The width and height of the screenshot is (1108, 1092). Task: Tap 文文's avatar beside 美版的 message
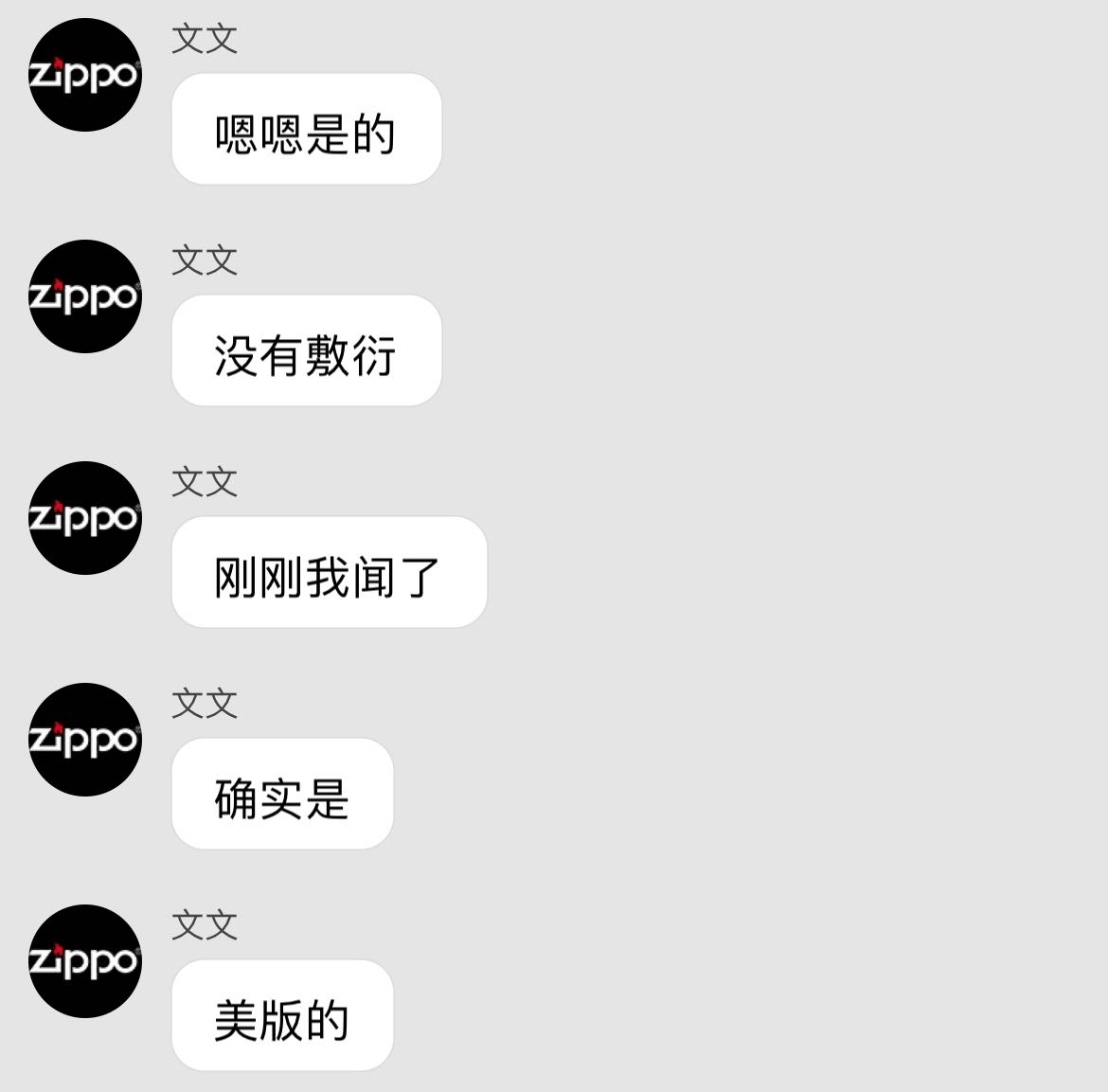point(85,961)
